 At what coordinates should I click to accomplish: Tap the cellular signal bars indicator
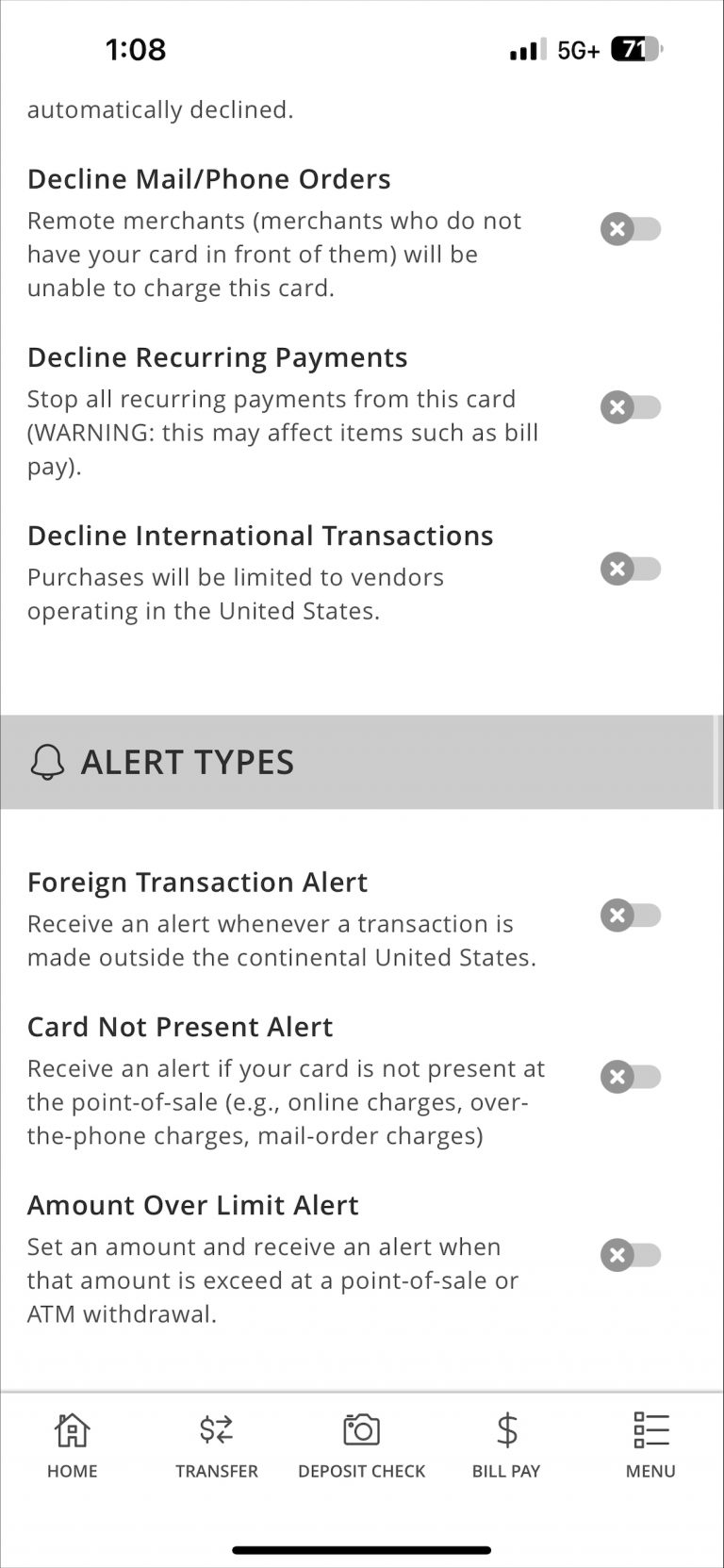[524, 50]
